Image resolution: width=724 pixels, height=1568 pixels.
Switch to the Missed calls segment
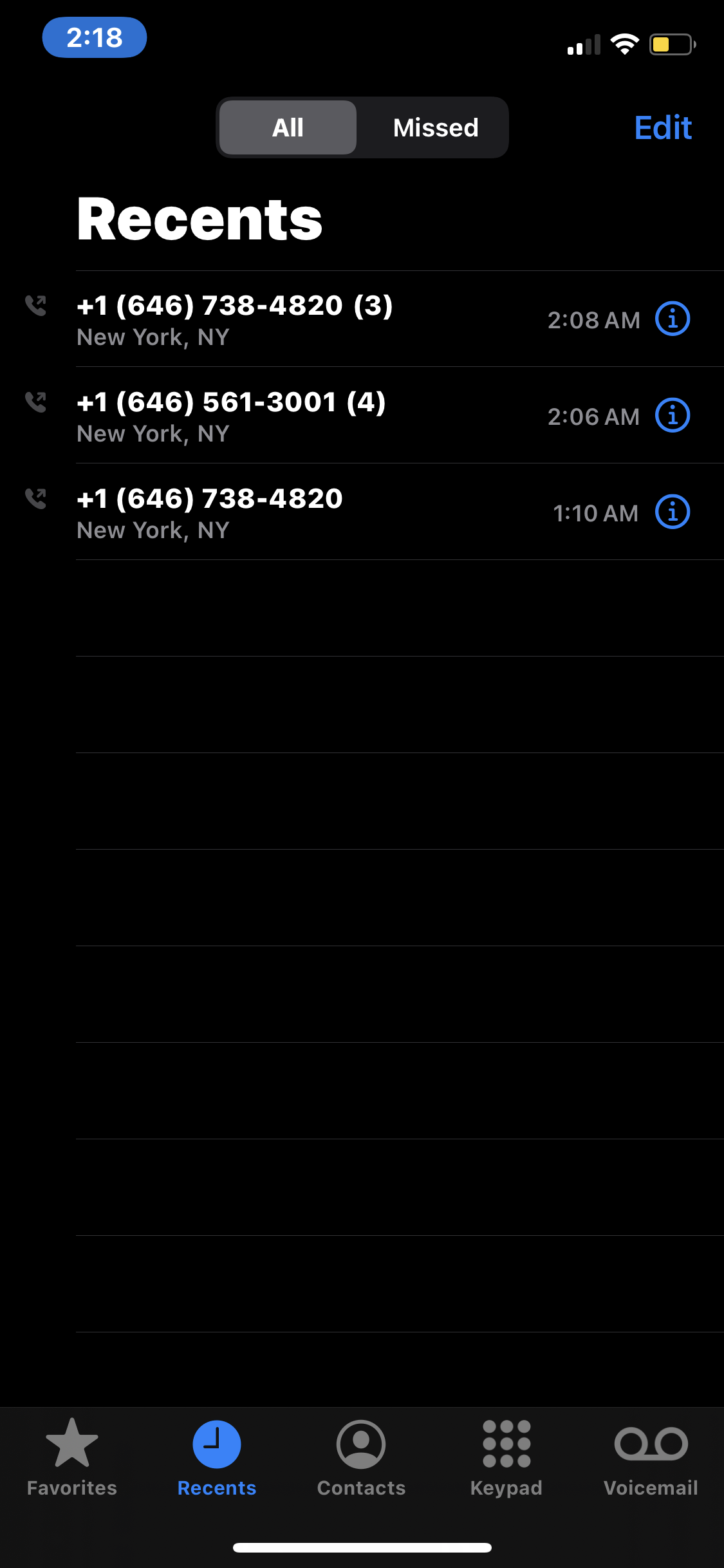point(435,127)
